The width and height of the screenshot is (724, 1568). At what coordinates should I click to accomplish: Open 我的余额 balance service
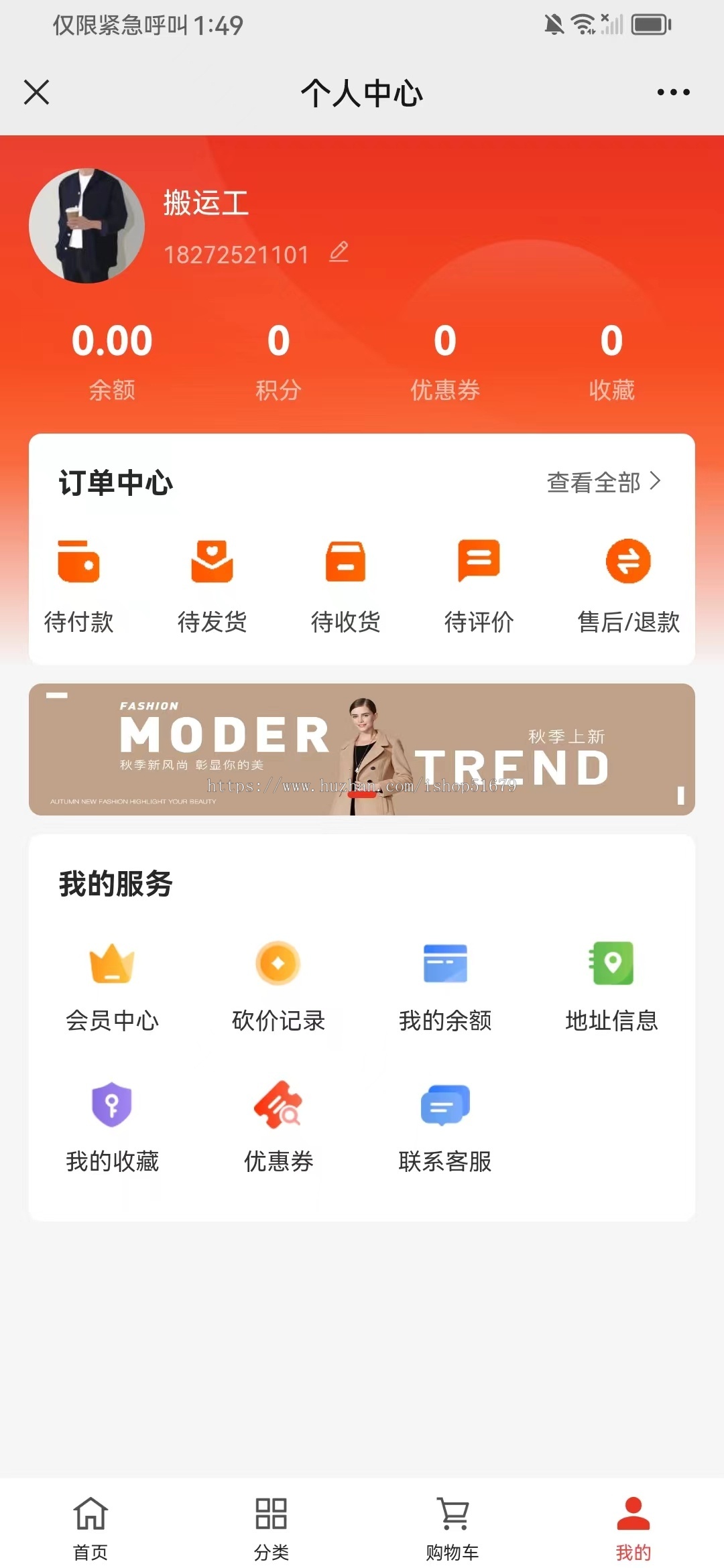click(445, 985)
